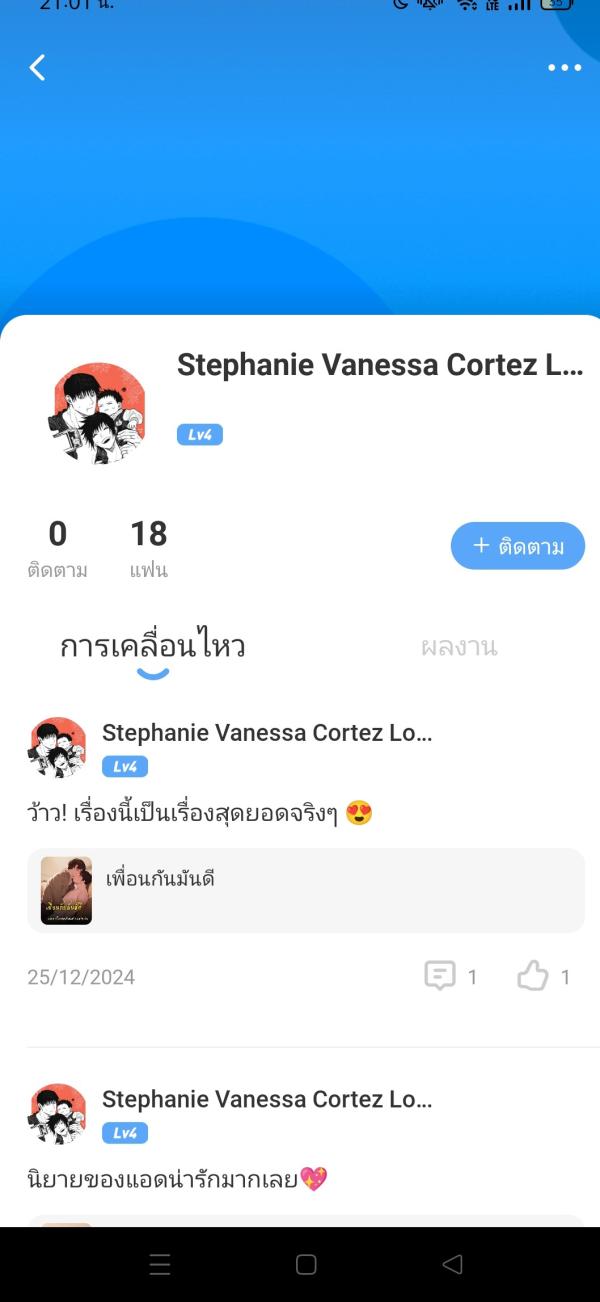
Task: Like the 25/12/2024 post
Action: click(533, 976)
